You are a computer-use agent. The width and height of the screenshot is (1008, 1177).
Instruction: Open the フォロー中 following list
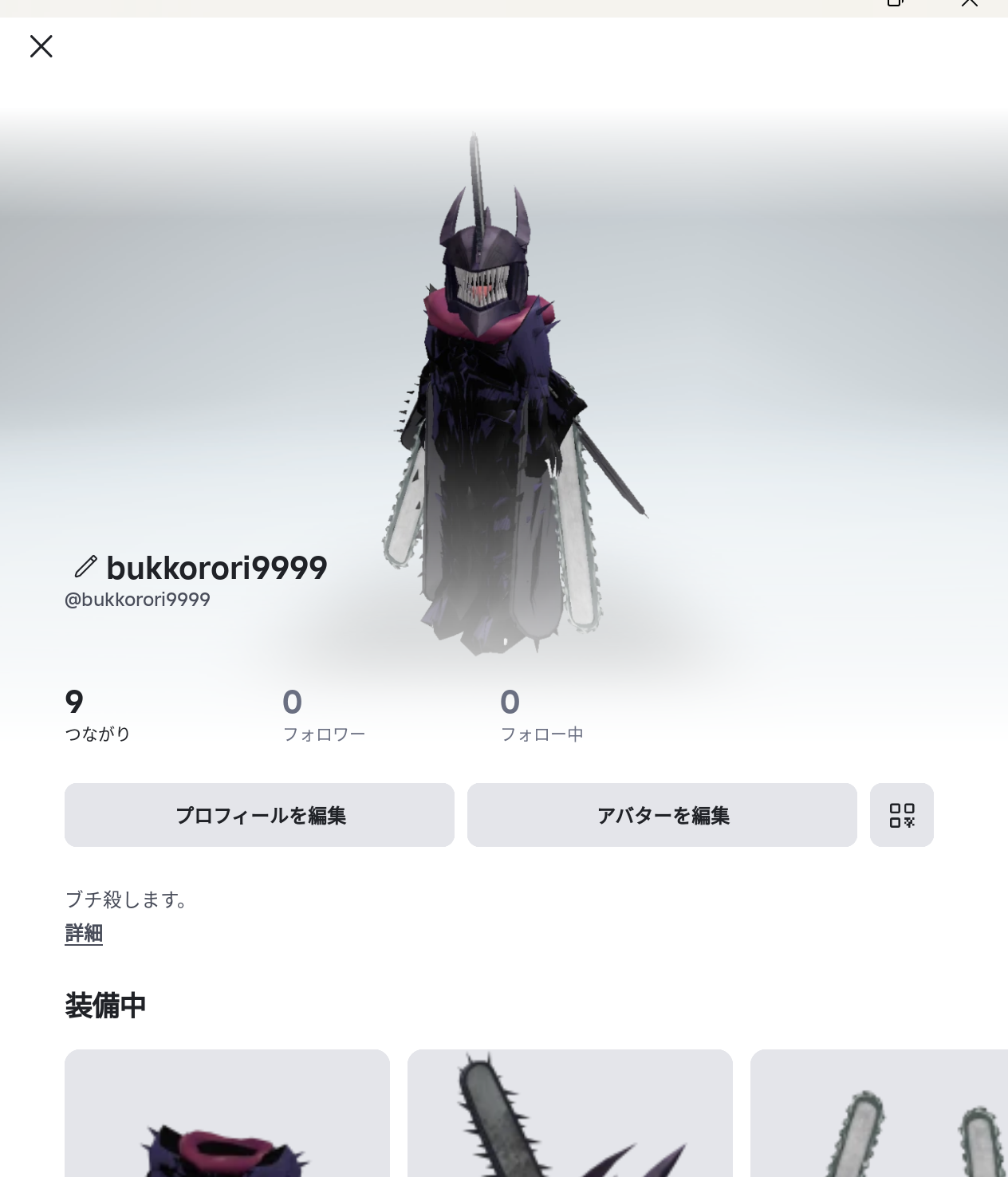coord(541,715)
